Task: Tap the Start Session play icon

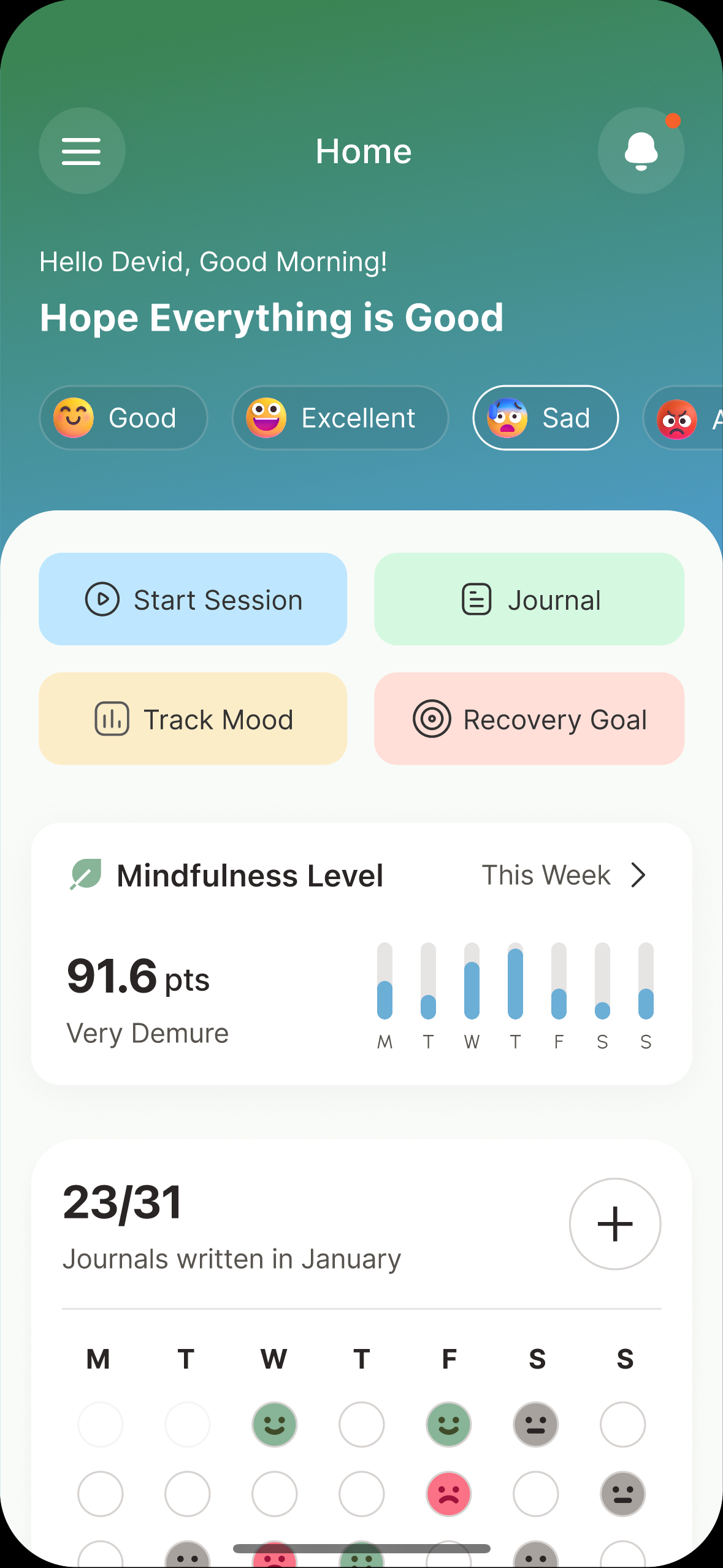Action: [103, 599]
